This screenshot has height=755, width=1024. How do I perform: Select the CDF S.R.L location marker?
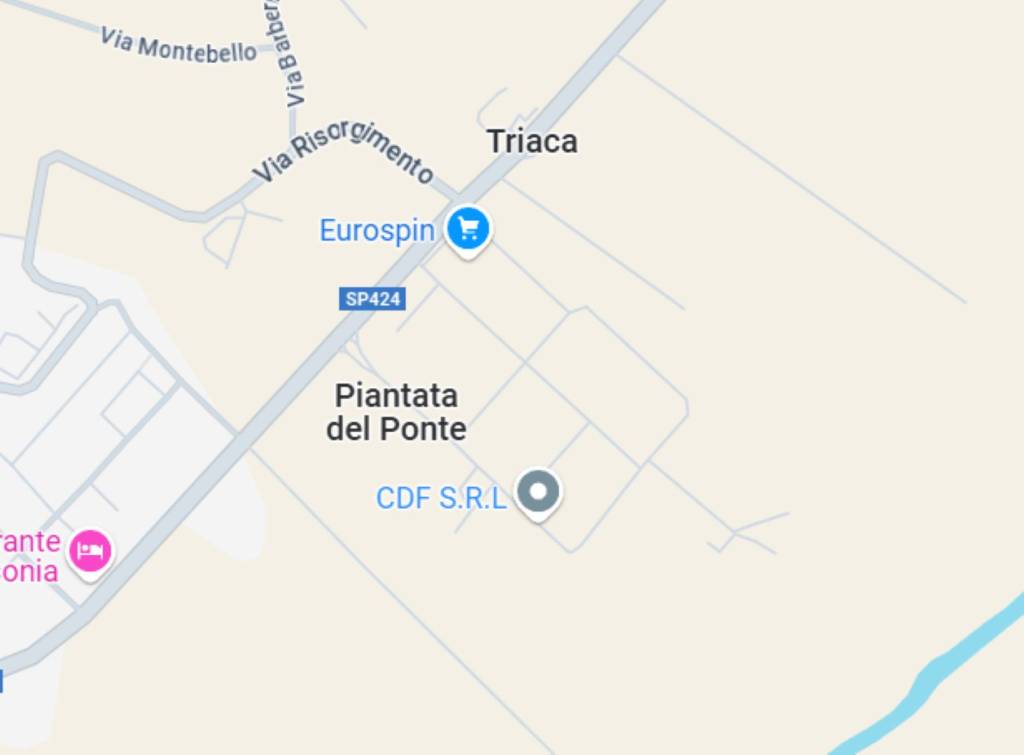pyautogui.click(x=539, y=492)
